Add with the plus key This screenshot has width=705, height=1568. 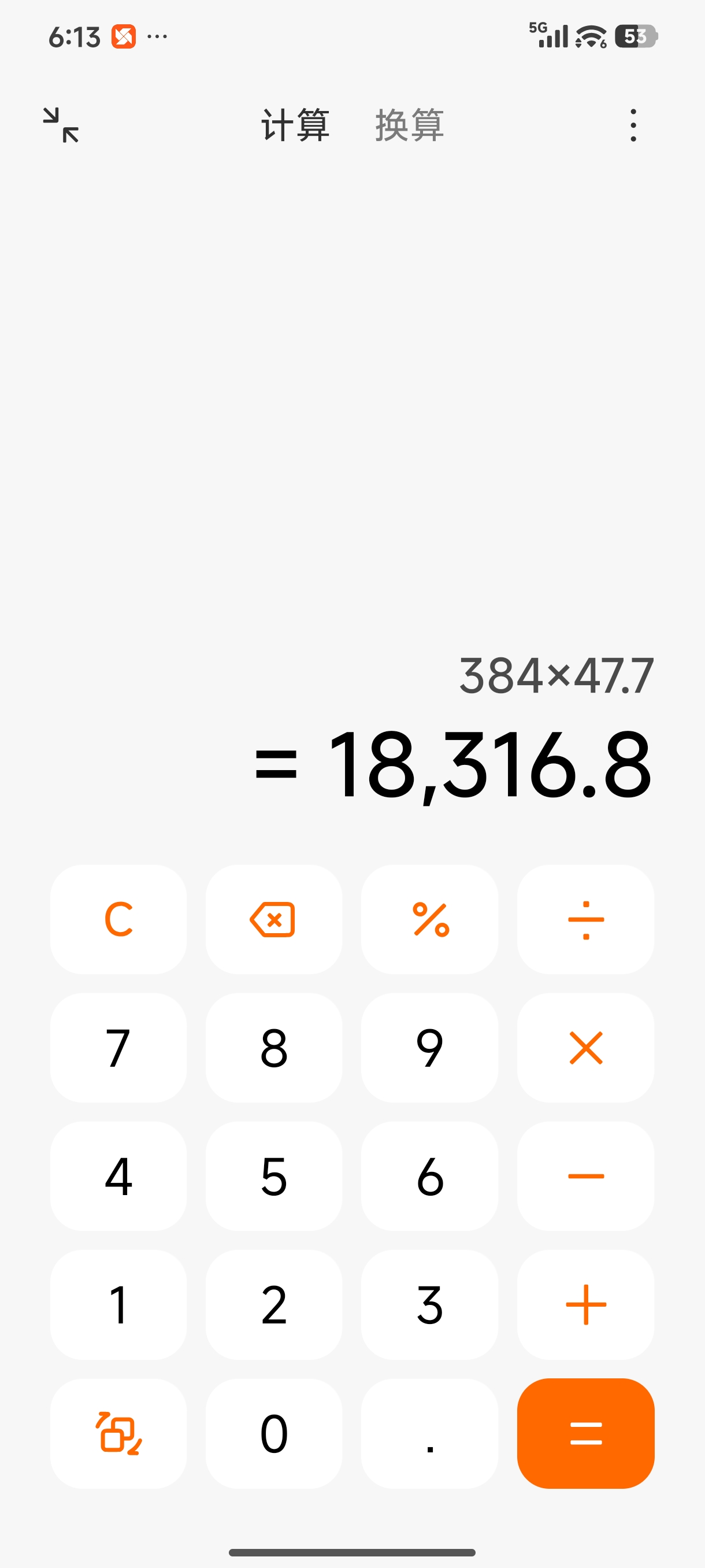[586, 1304]
